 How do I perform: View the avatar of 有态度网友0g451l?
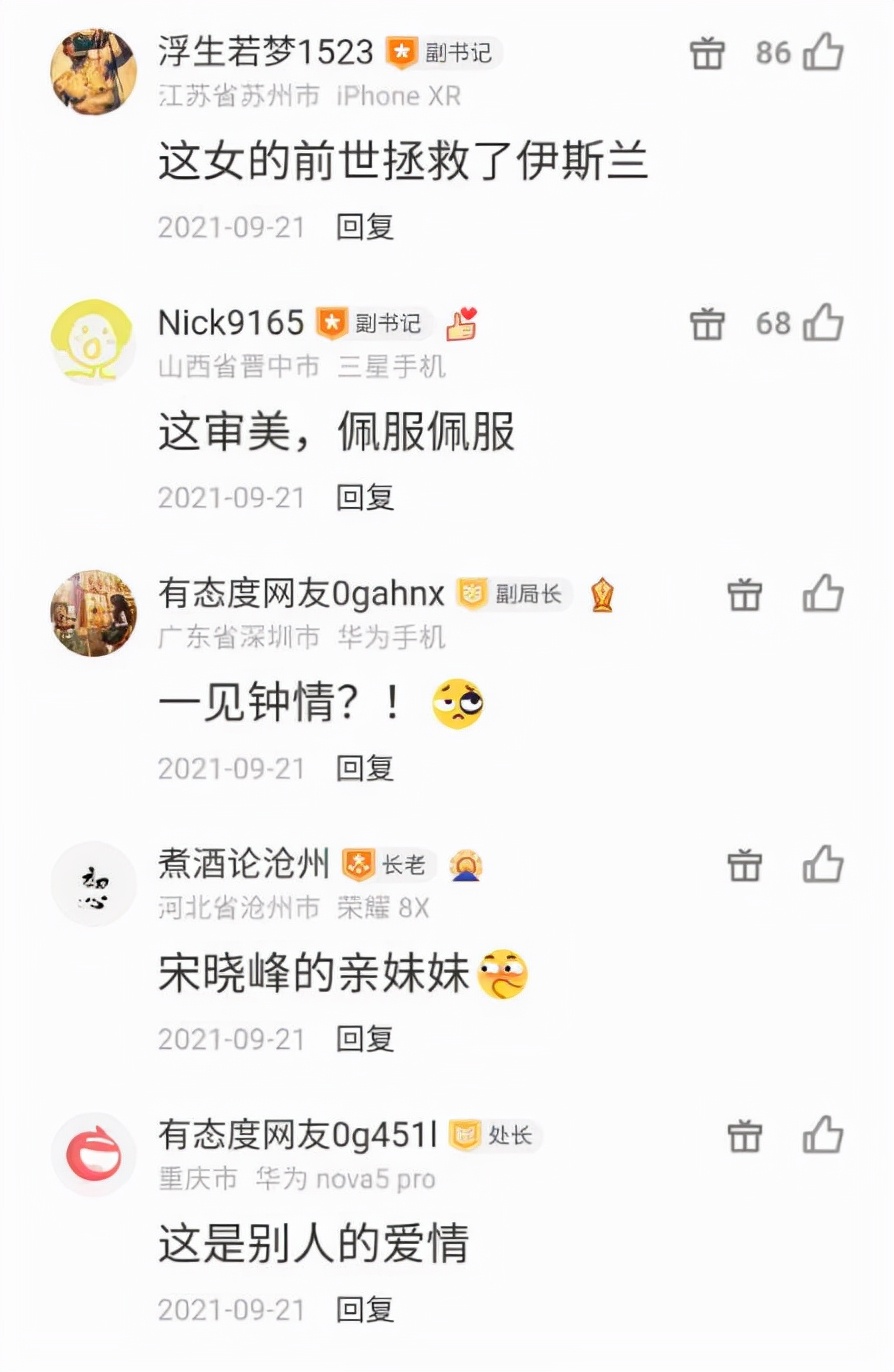[x=93, y=1155]
